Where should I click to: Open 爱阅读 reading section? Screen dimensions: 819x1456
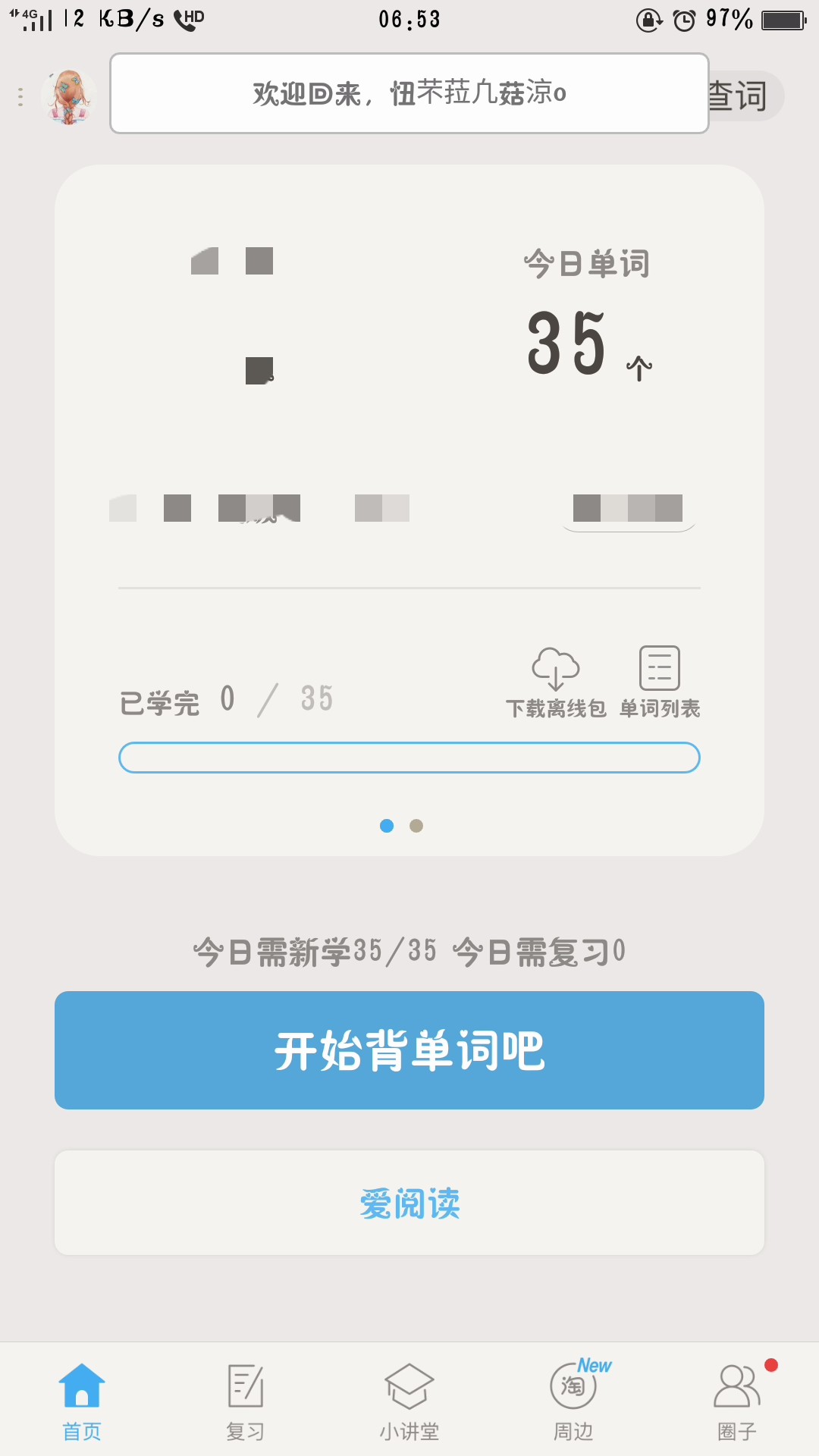point(409,1203)
